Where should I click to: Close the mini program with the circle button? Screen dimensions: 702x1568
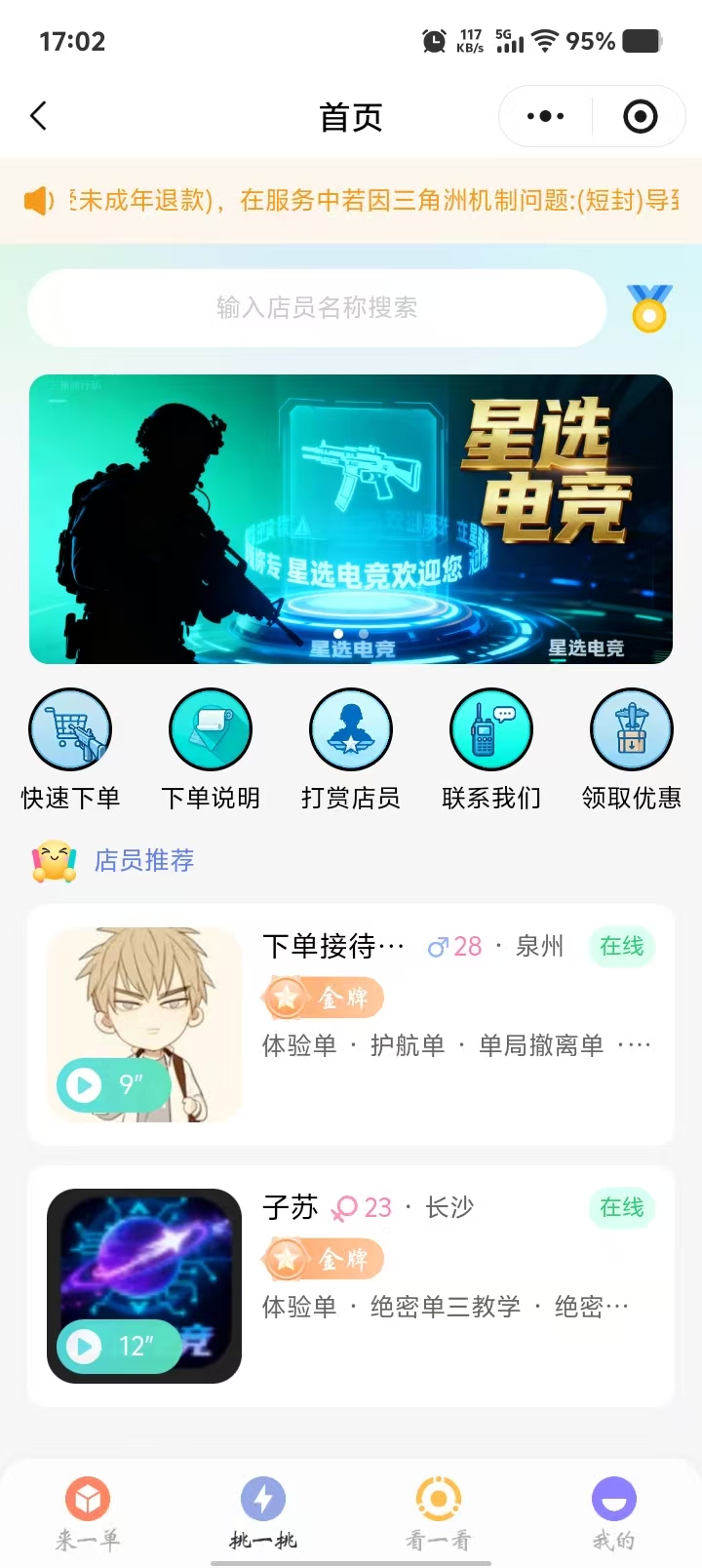[x=640, y=117]
